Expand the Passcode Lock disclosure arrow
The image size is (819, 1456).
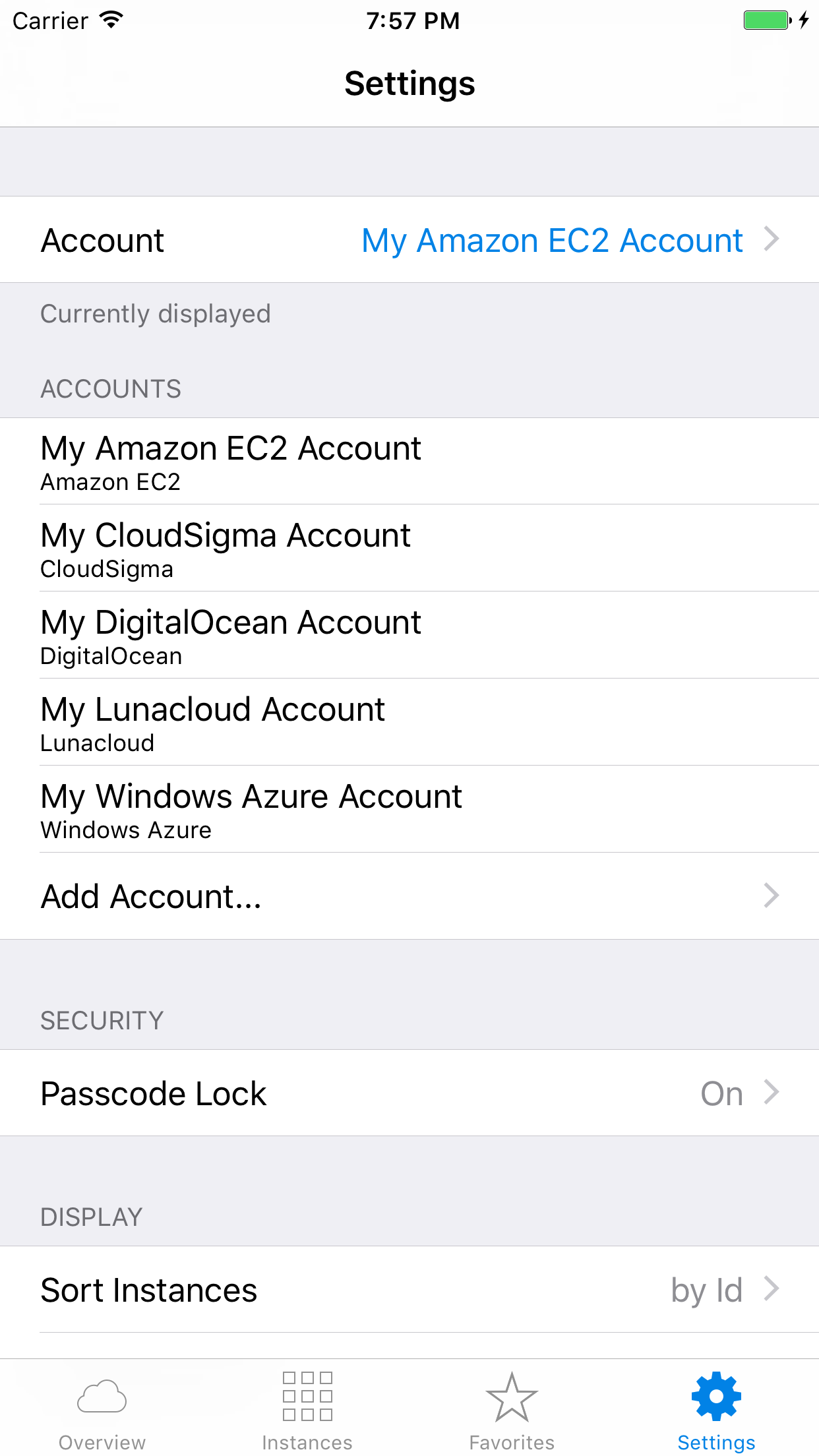coord(772,1093)
